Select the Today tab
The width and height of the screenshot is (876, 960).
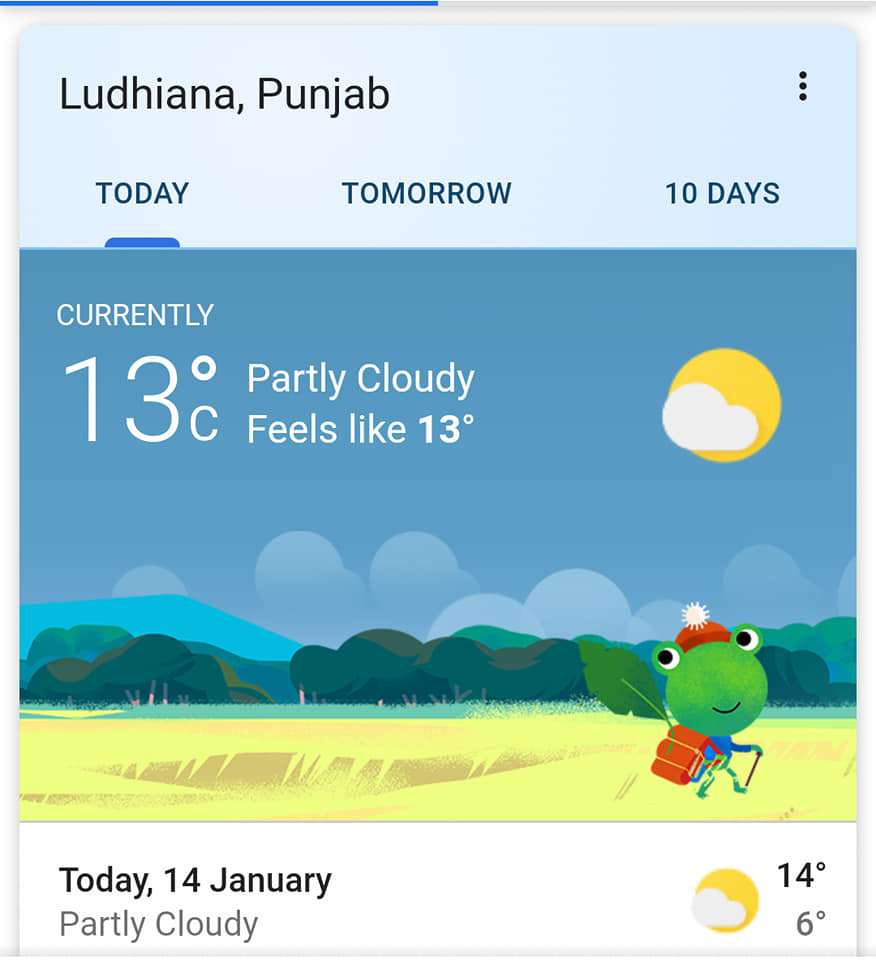click(x=143, y=193)
